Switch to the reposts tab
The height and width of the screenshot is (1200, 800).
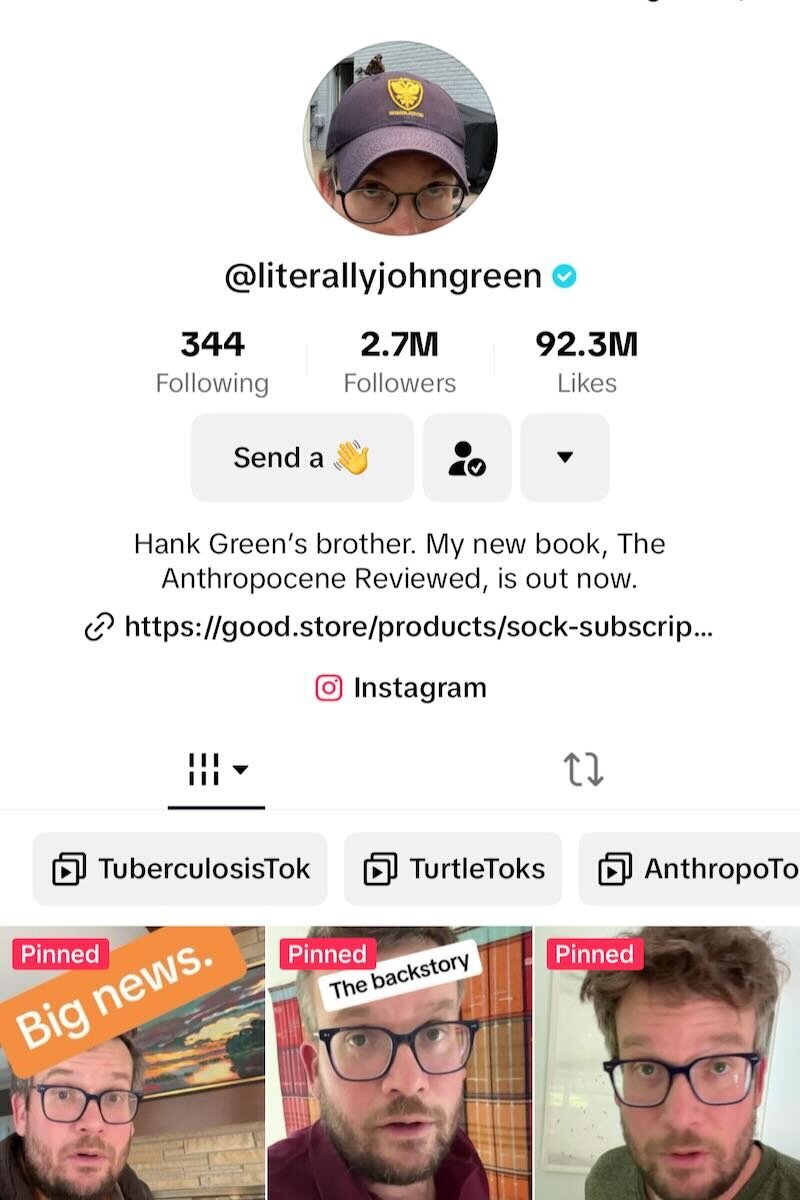[583, 770]
